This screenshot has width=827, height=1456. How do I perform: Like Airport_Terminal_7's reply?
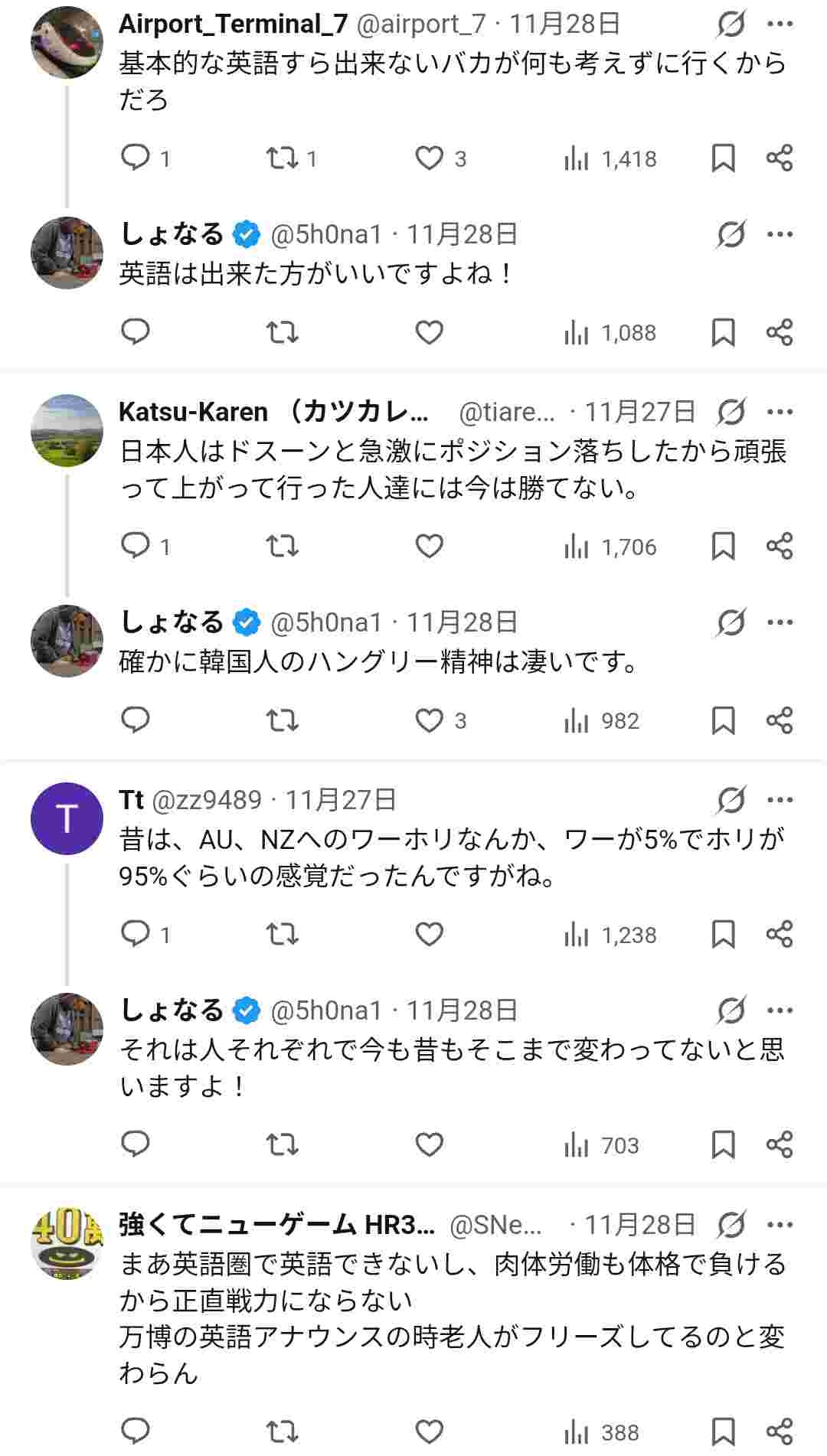pyautogui.click(x=430, y=158)
